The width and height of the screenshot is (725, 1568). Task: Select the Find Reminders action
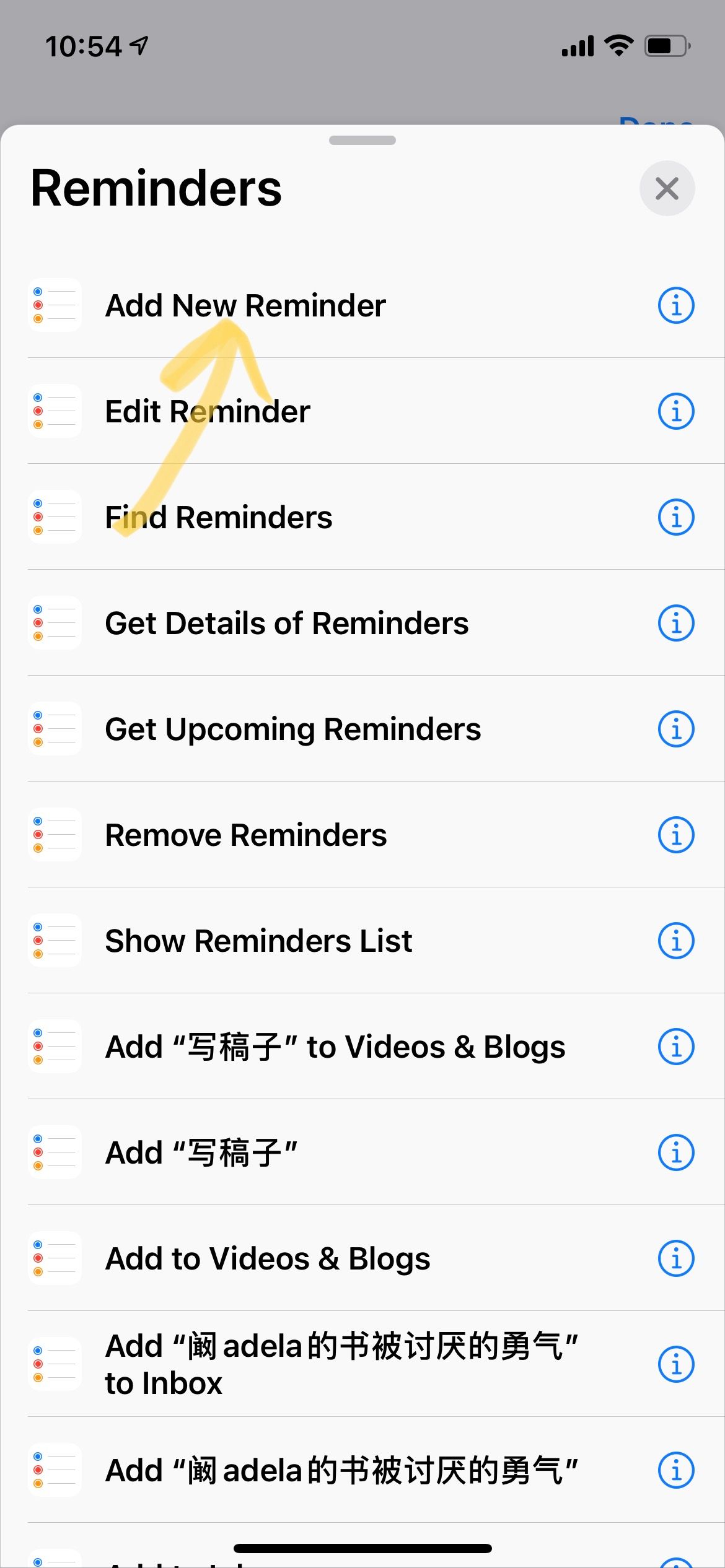coord(218,517)
